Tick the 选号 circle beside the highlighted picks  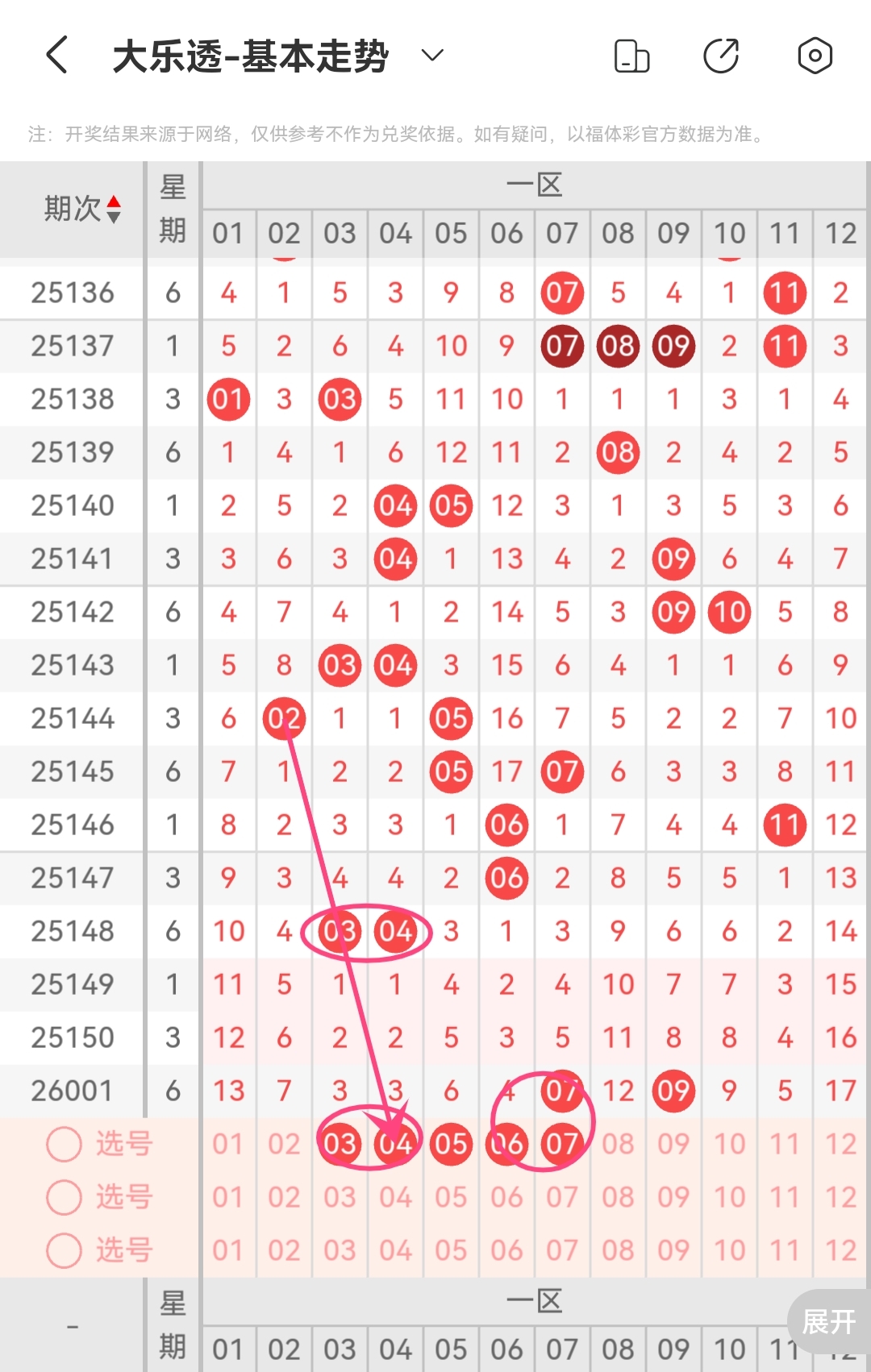pos(65,1144)
